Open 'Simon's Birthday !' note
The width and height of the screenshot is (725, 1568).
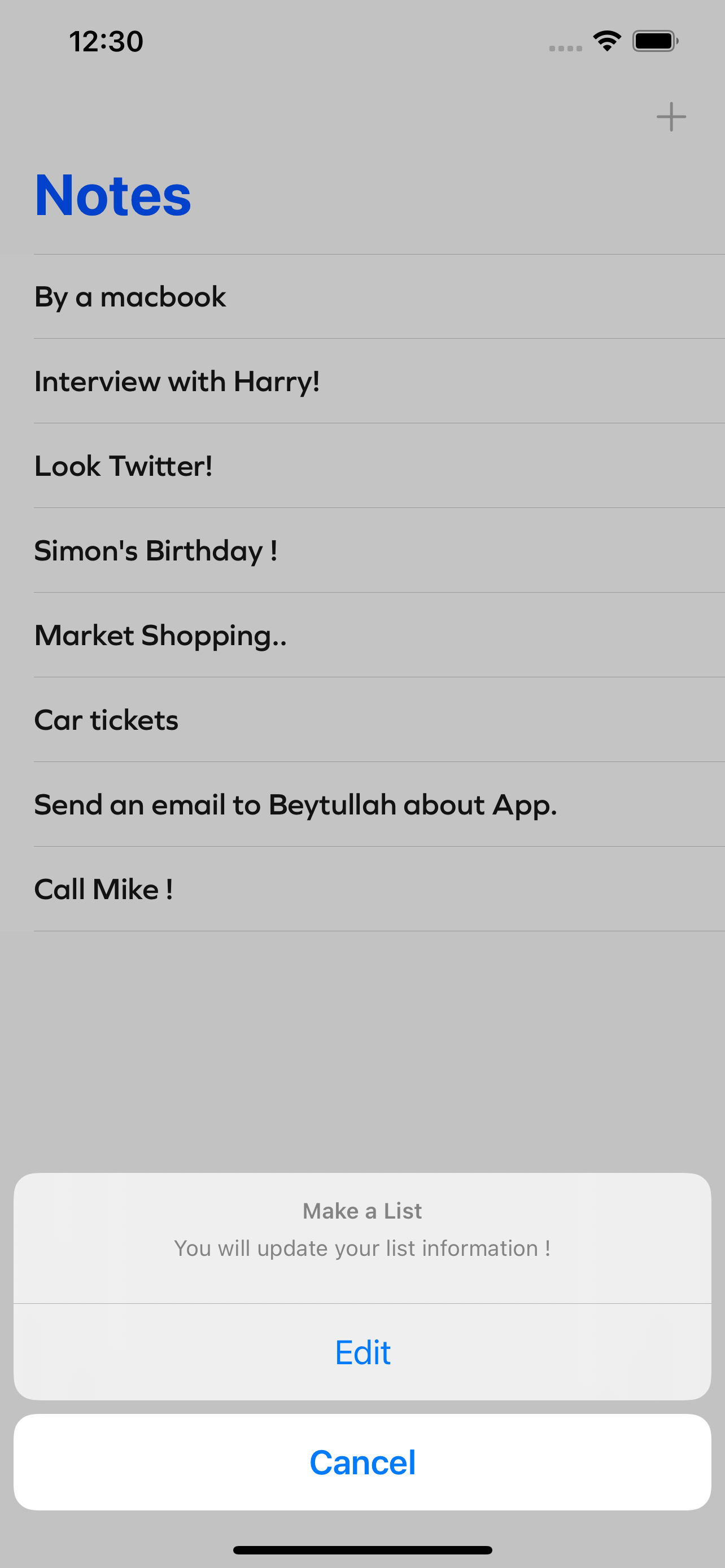[x=156, y=550]
